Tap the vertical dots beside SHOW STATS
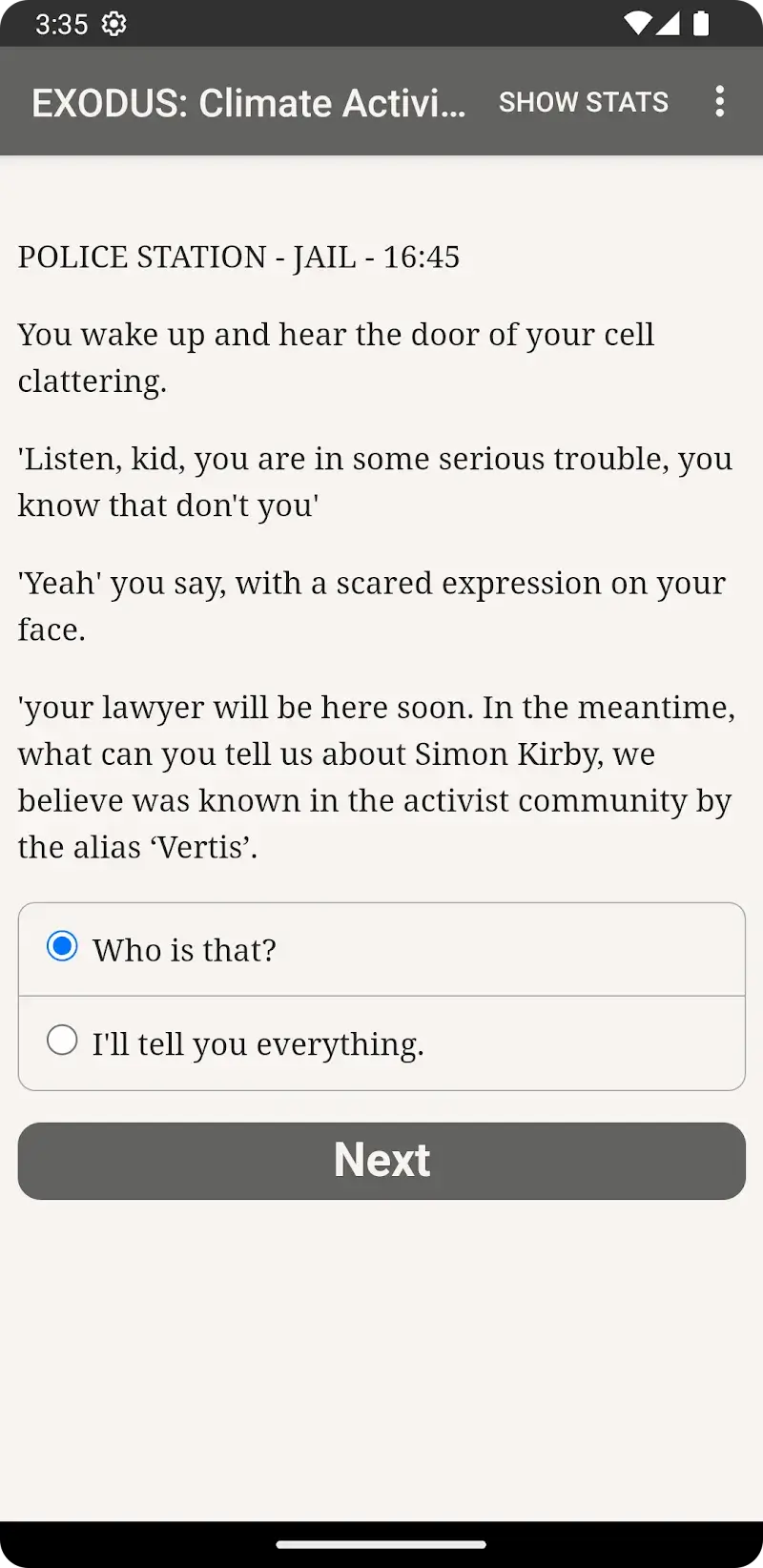The height and width of the screenshot is (1568, 763). 720,102
